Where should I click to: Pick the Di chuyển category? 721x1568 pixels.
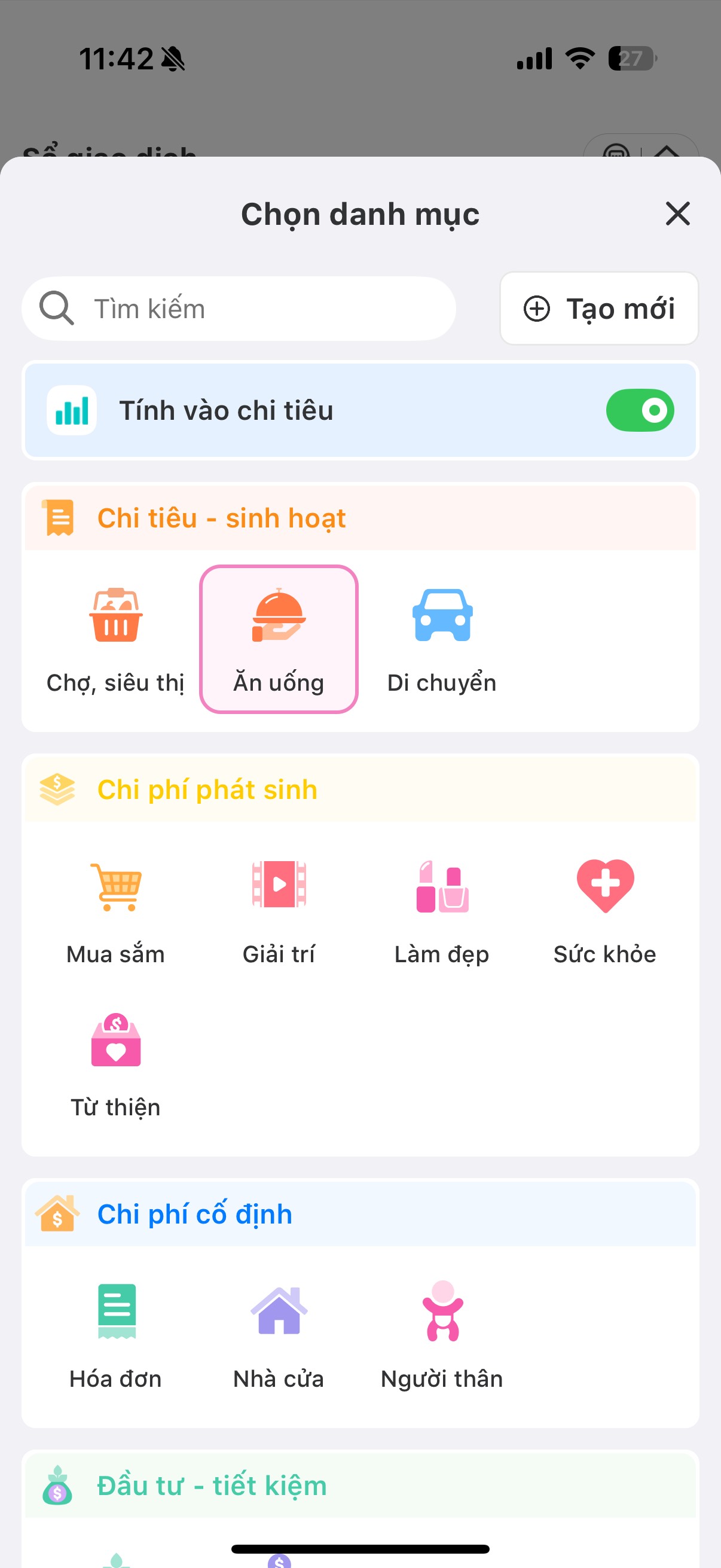pos(442,639)
